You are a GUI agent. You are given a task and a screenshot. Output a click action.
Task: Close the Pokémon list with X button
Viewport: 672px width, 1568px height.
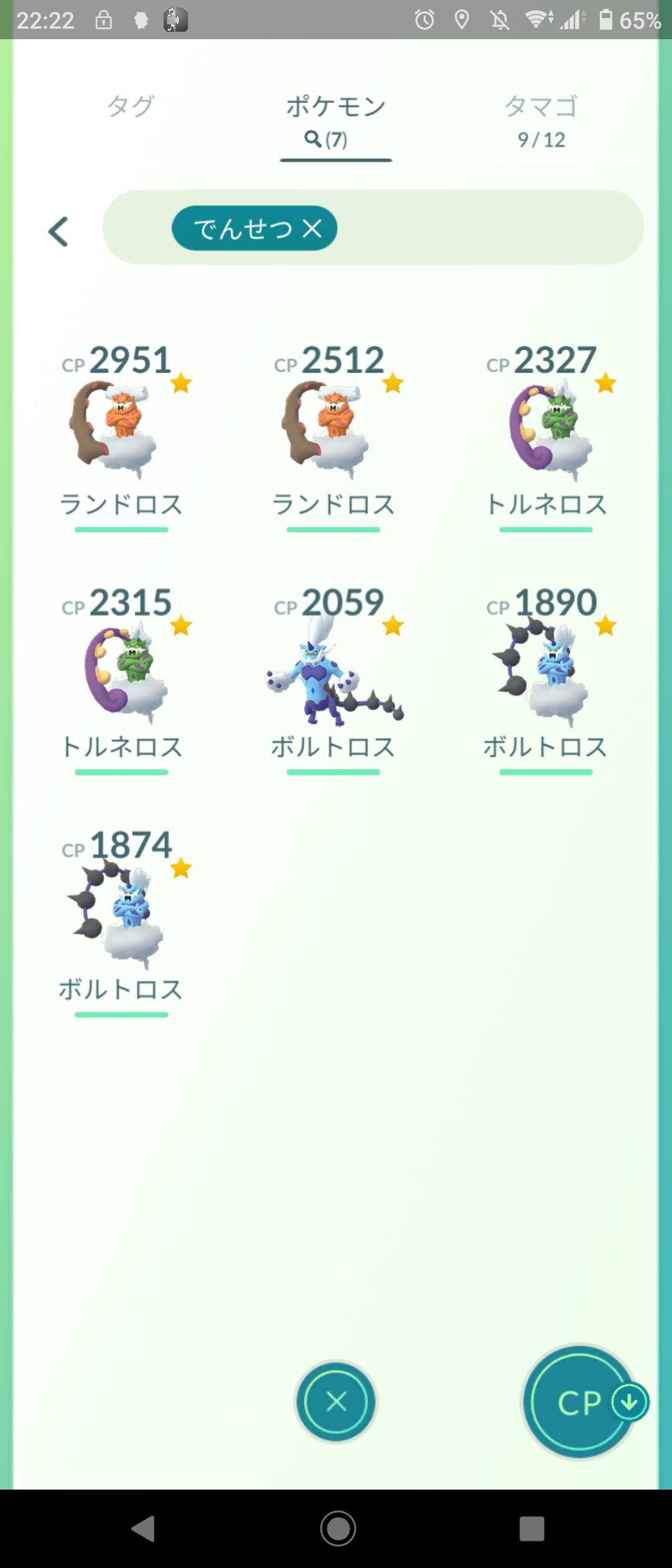pos(336,1401)
